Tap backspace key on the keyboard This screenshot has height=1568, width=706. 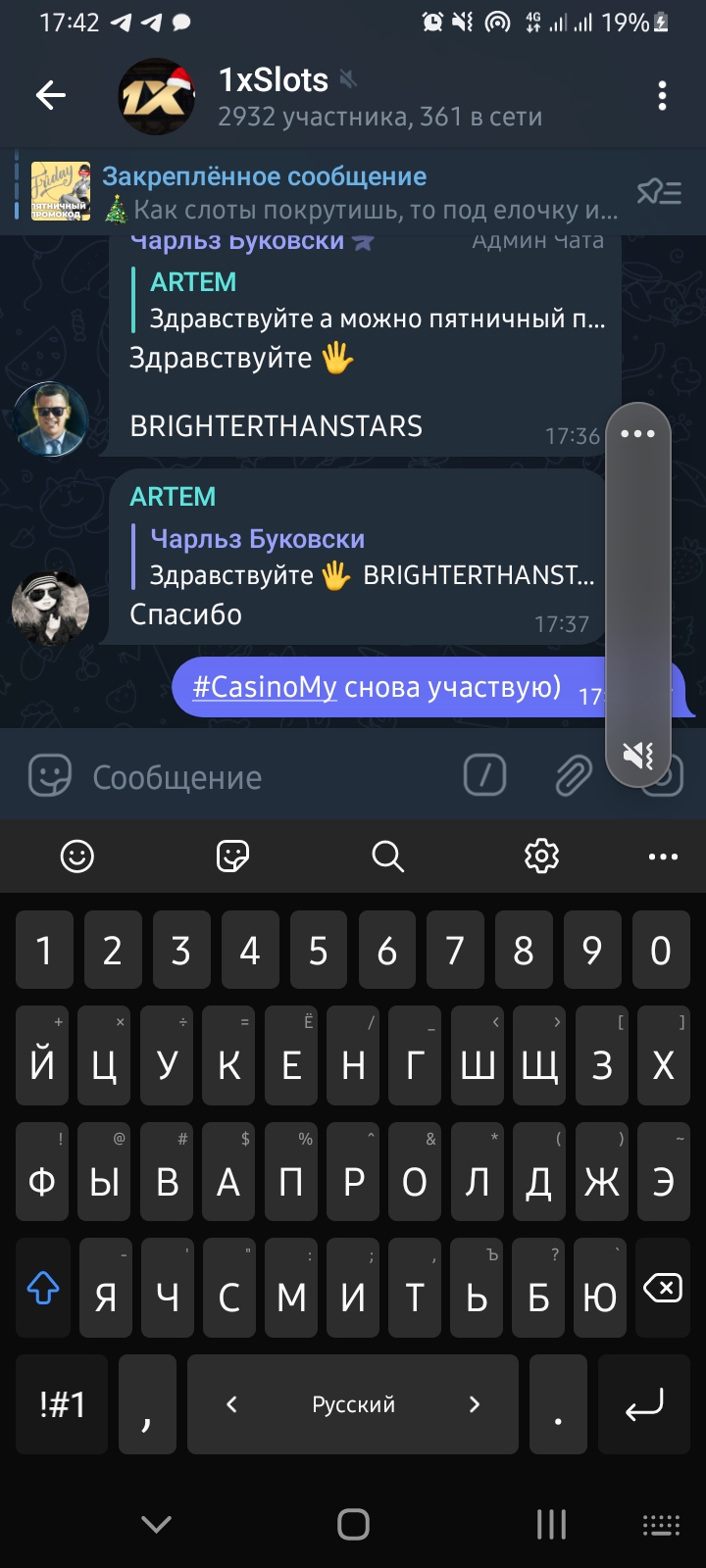[x=663, y=1288]
